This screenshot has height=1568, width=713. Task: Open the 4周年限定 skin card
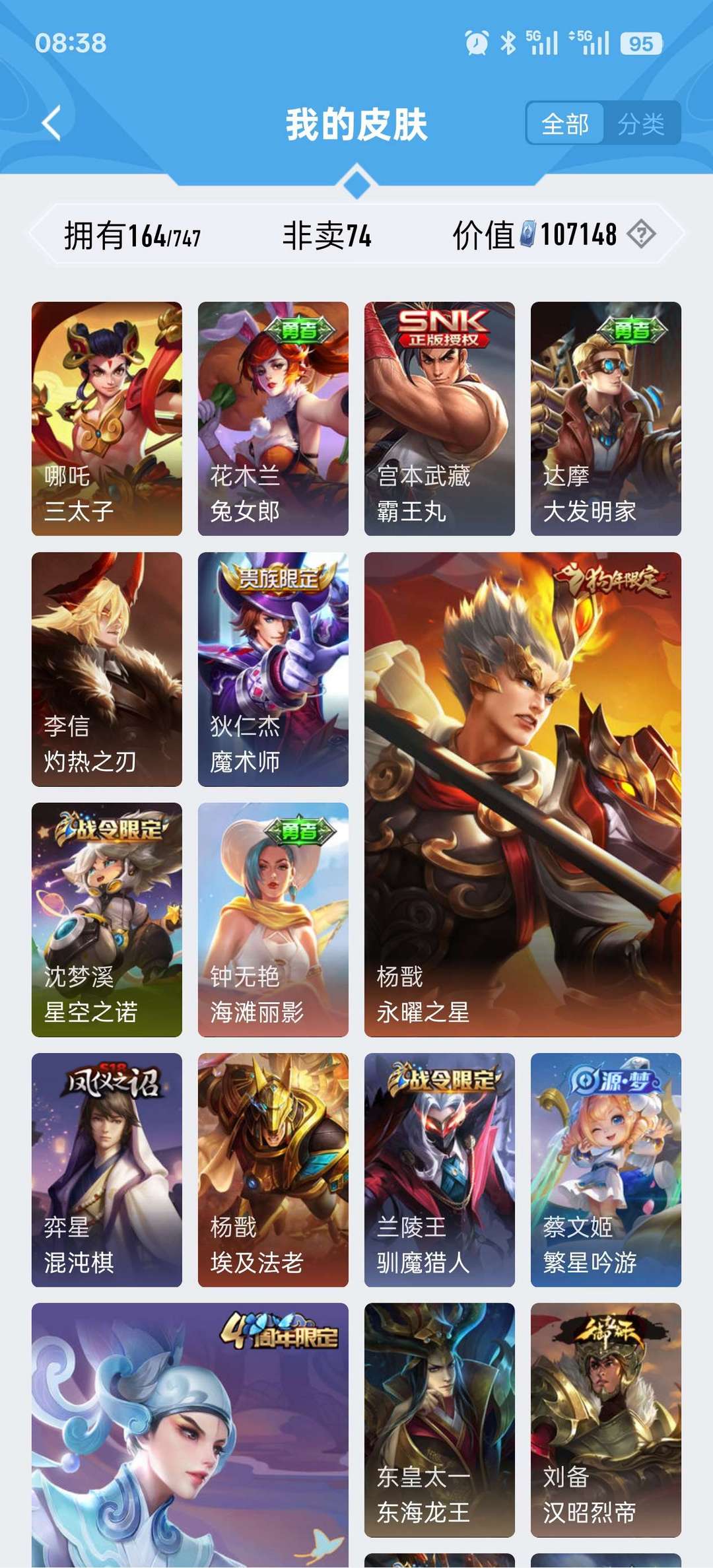point(189,1433)
